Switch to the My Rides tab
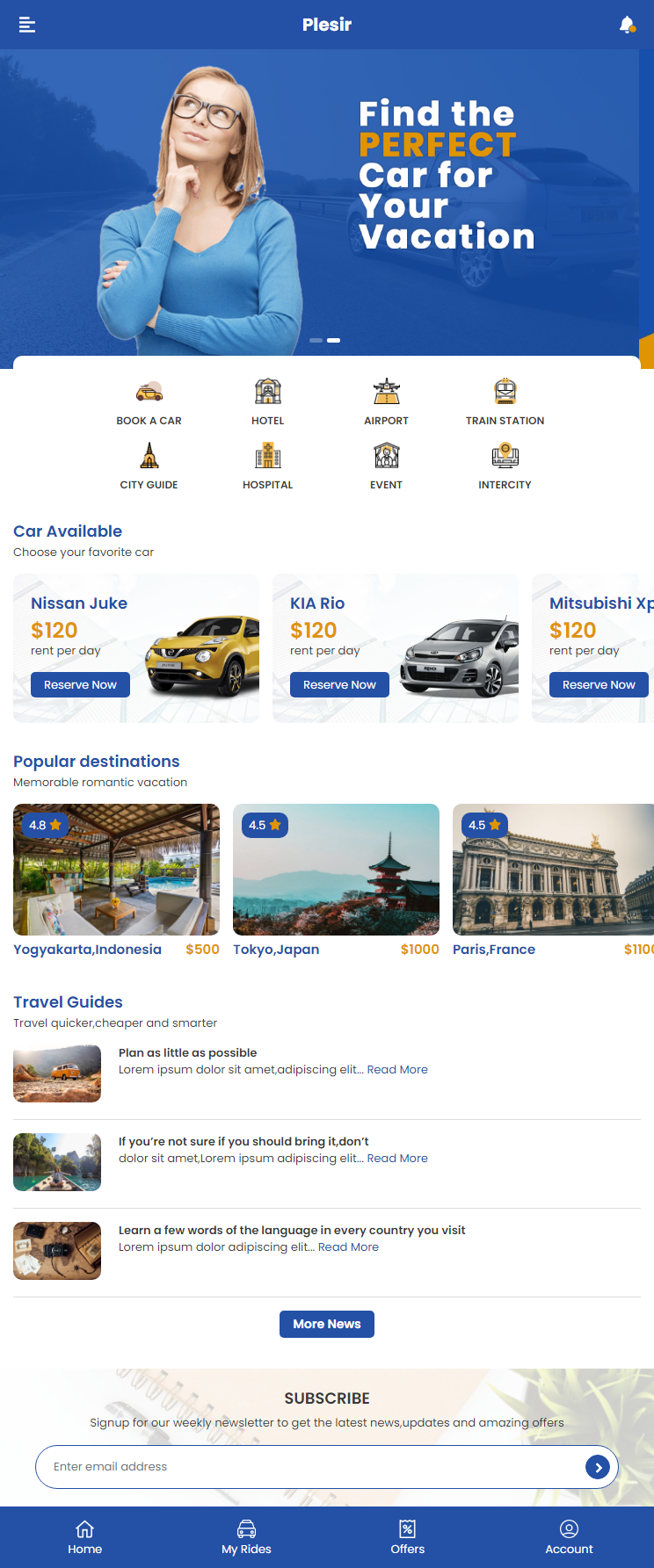The width and height of the screenshot is (654, 1568). 246,1537
